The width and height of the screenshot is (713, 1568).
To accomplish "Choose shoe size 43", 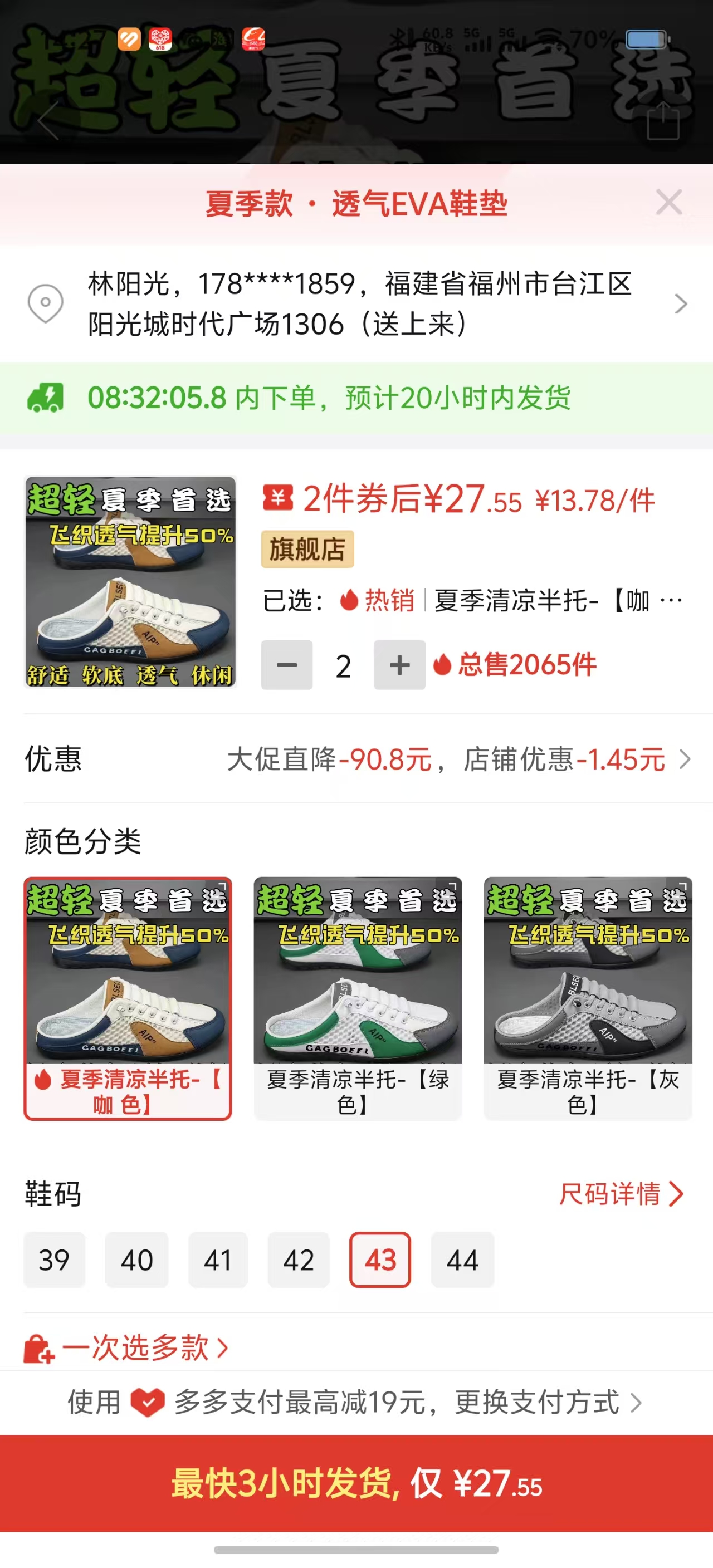I will [380, 1260].
